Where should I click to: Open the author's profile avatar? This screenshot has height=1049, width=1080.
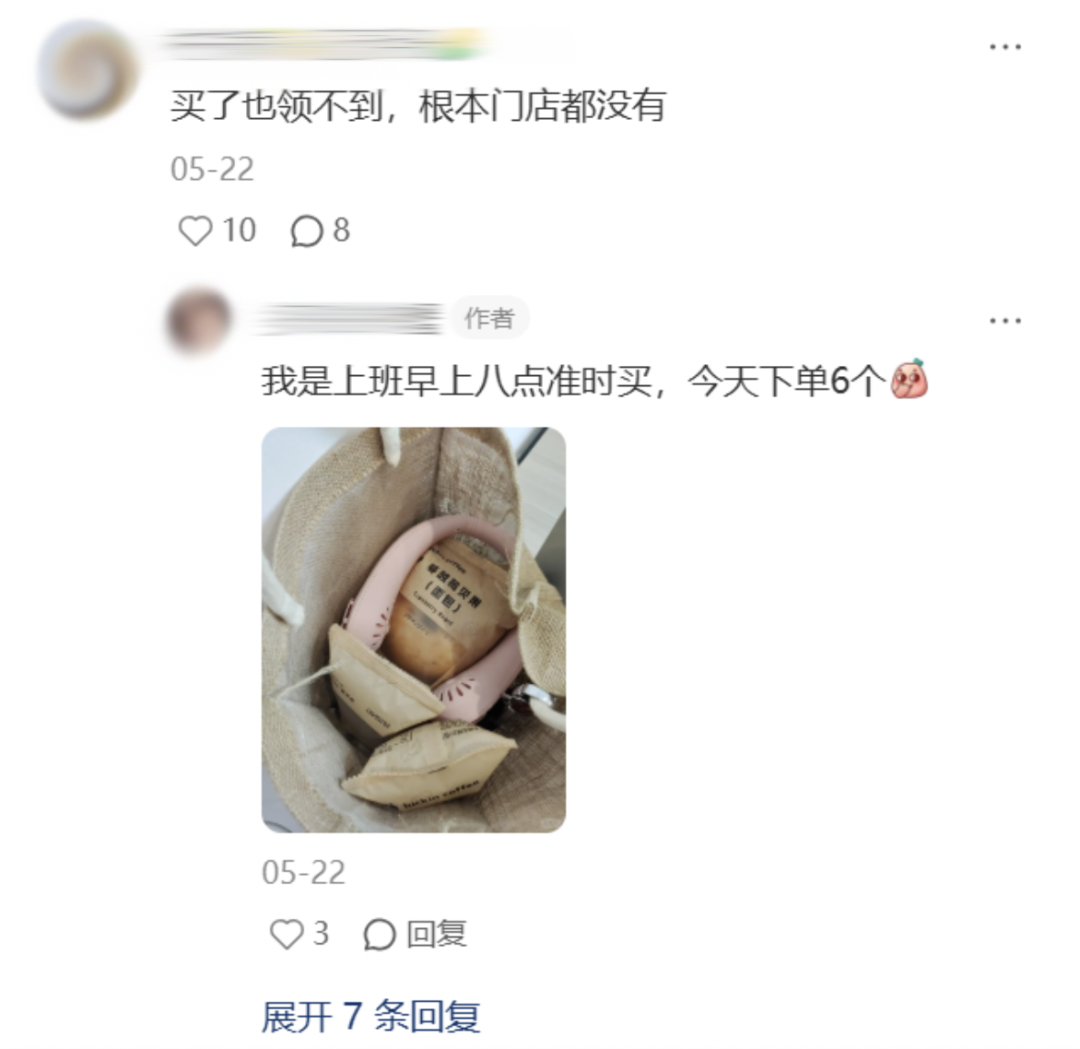click(200, 320)
